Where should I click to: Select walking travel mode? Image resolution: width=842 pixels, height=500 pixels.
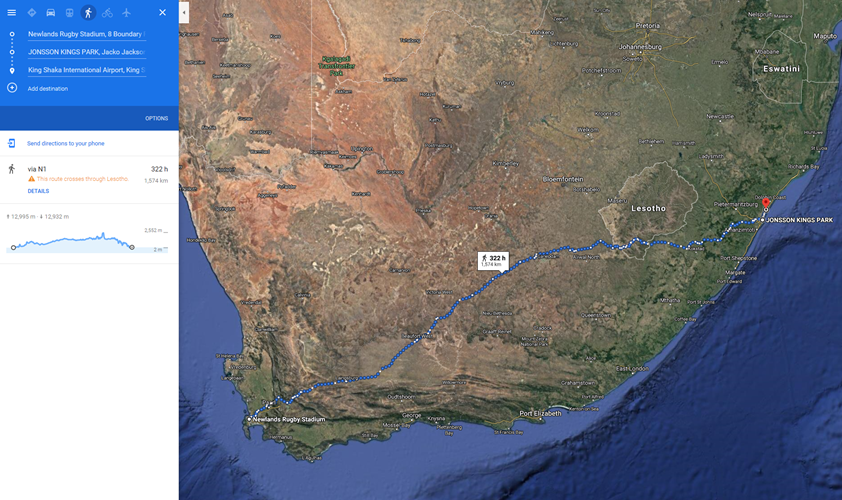88,13
